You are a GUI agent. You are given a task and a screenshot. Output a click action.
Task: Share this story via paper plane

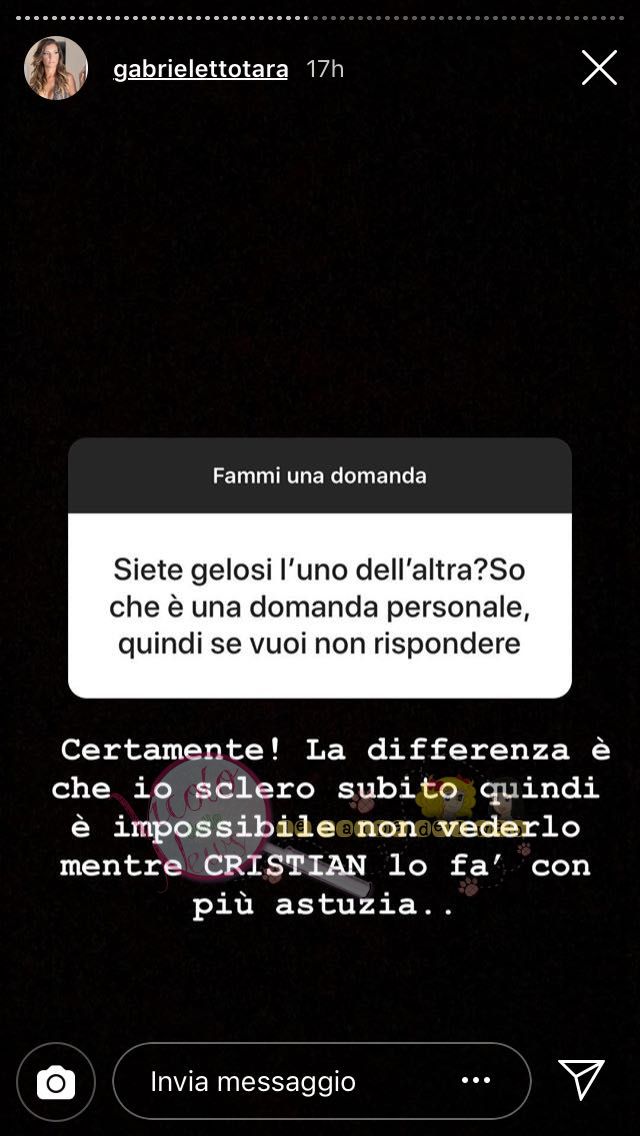pyautogui.click(x=581, y=1080)
